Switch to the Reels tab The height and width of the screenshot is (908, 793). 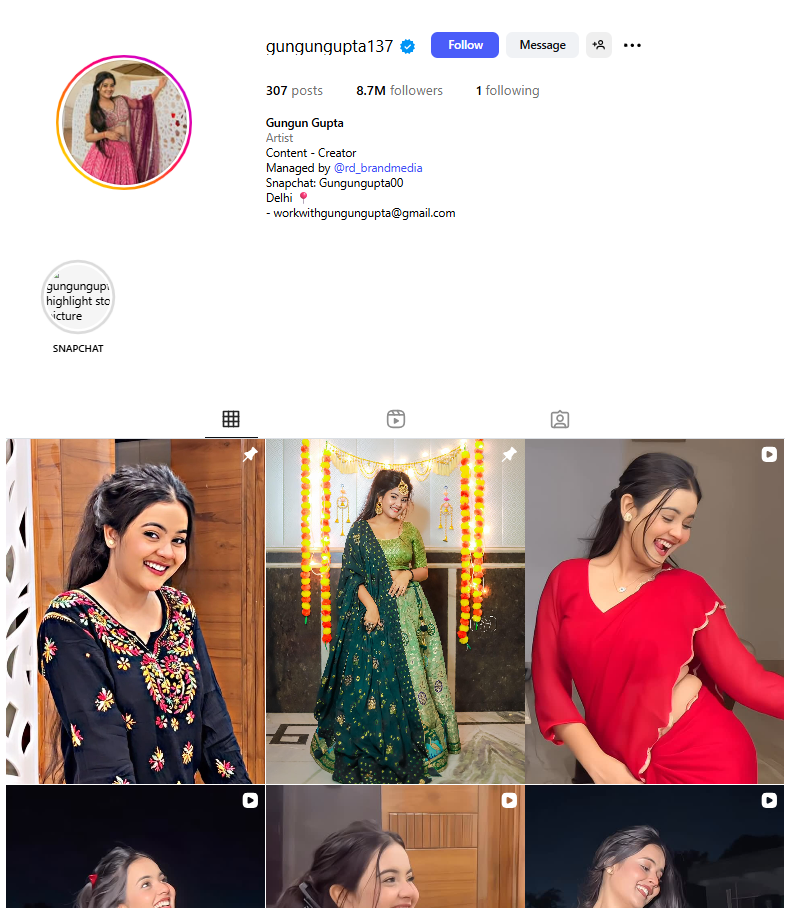(x=396, y=419)
